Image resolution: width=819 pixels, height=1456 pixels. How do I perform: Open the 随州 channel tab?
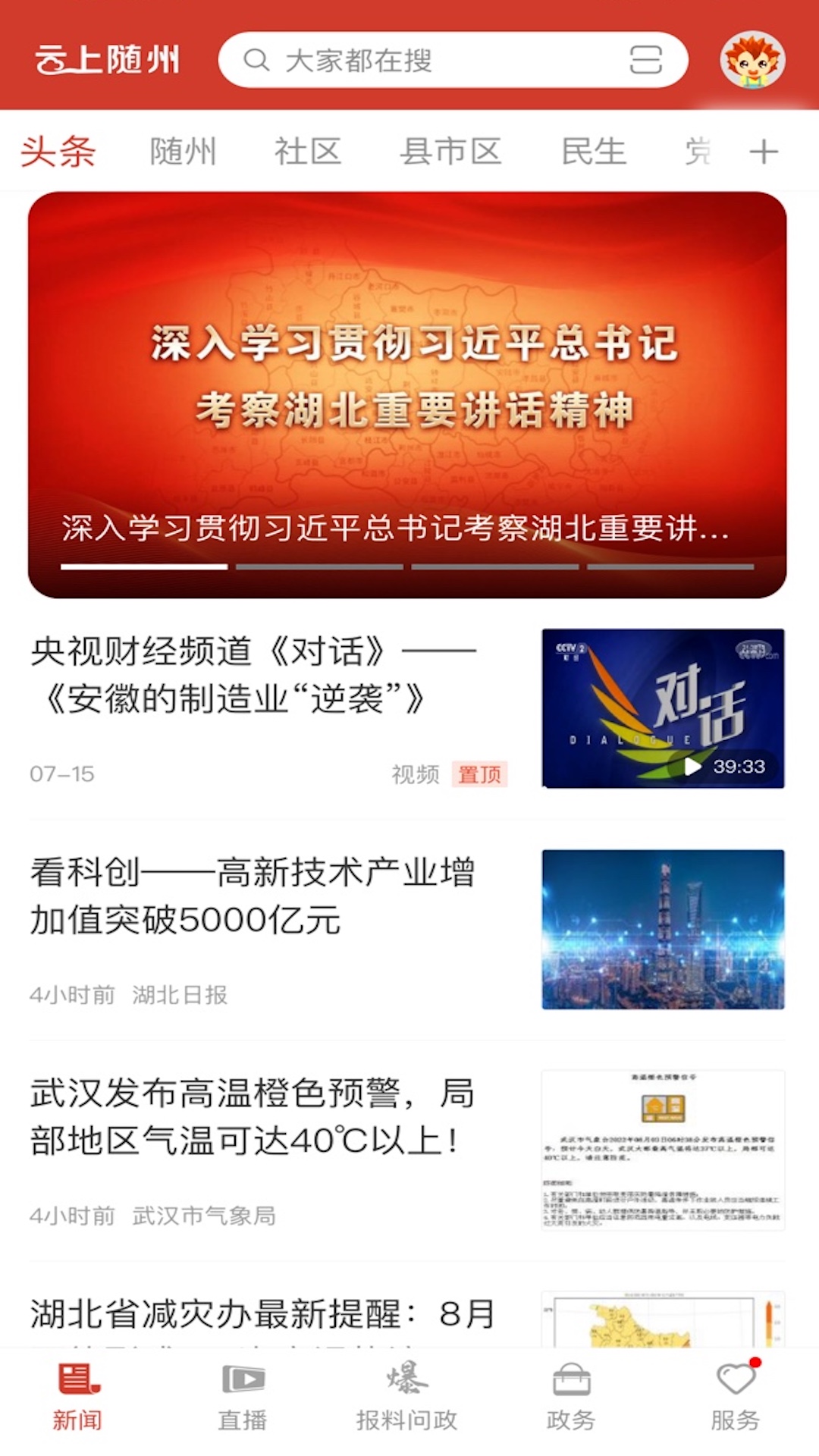(183, 150)
